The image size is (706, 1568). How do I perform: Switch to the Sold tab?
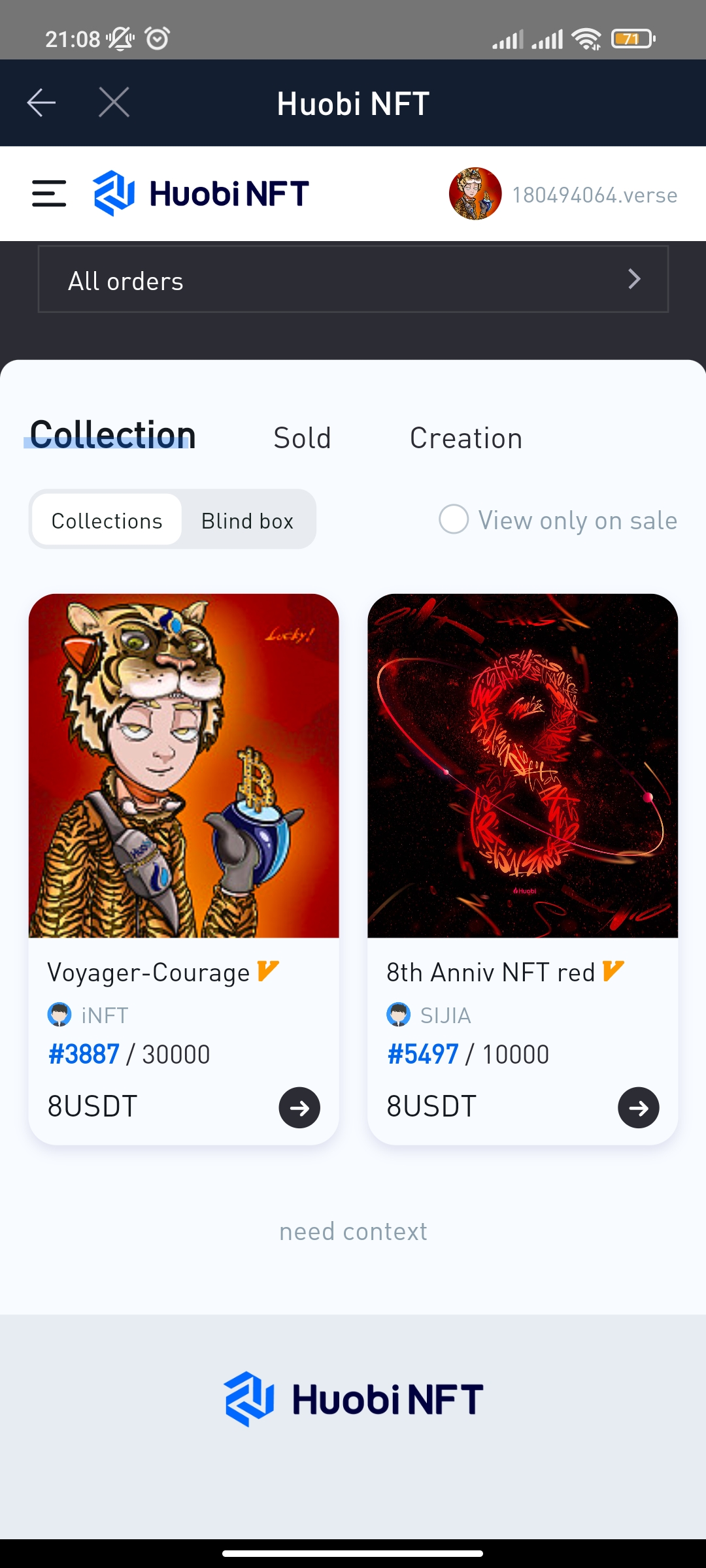click(x=302, y=438)
